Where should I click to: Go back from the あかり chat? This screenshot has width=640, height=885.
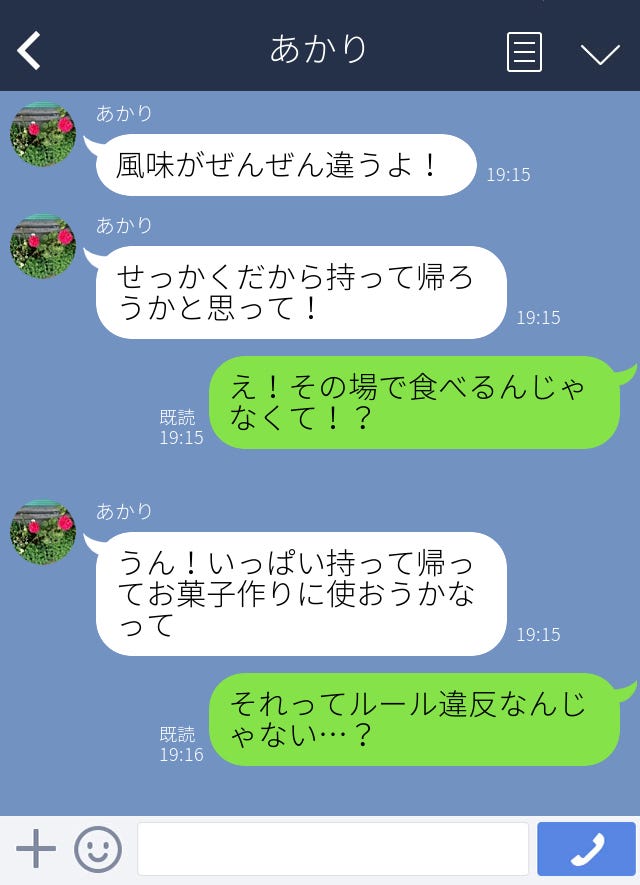click(29, 51)
